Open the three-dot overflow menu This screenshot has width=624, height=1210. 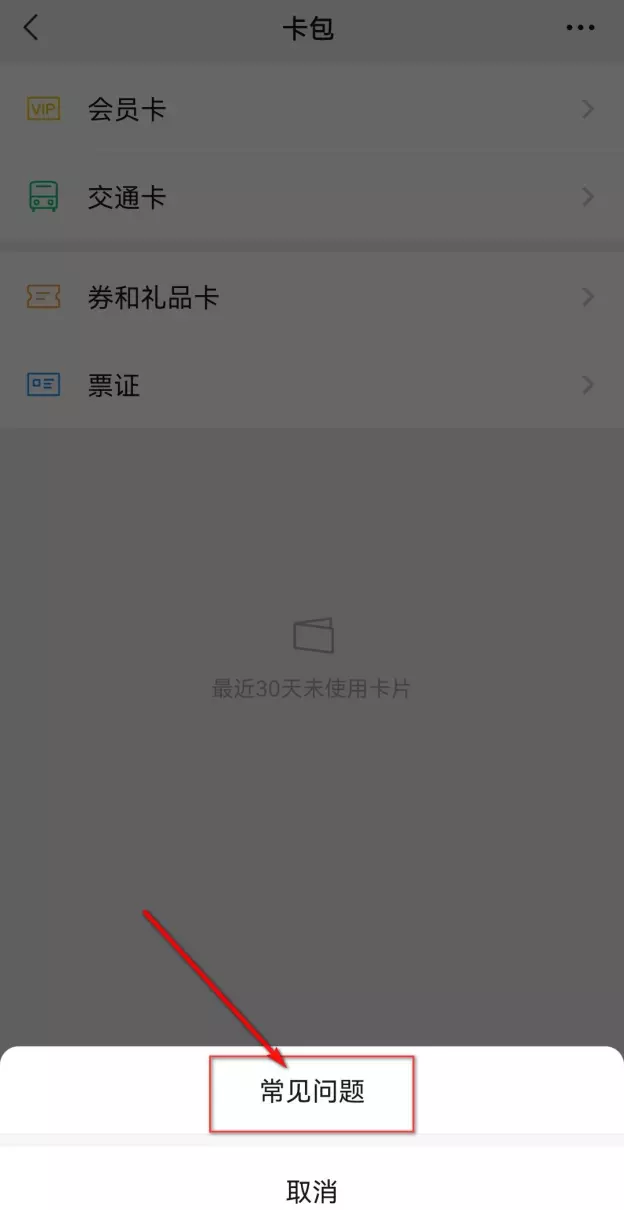tap(580, 28)
